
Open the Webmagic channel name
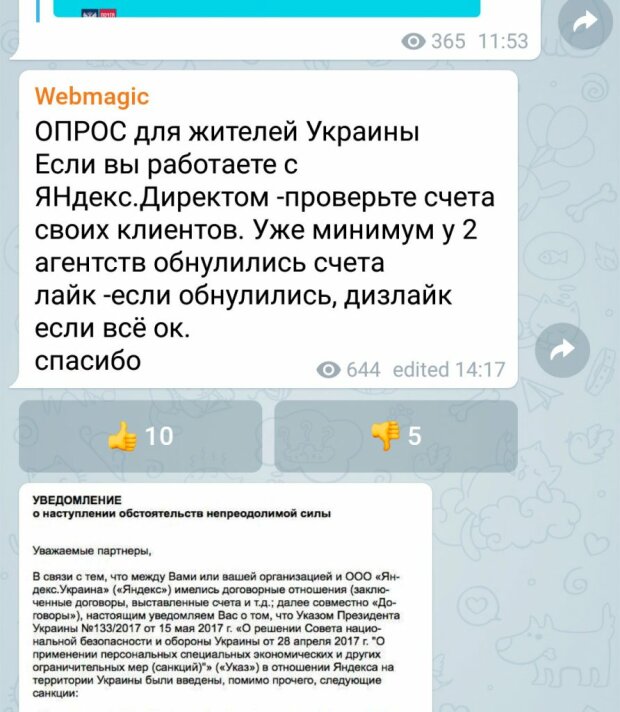click(92, 97)
